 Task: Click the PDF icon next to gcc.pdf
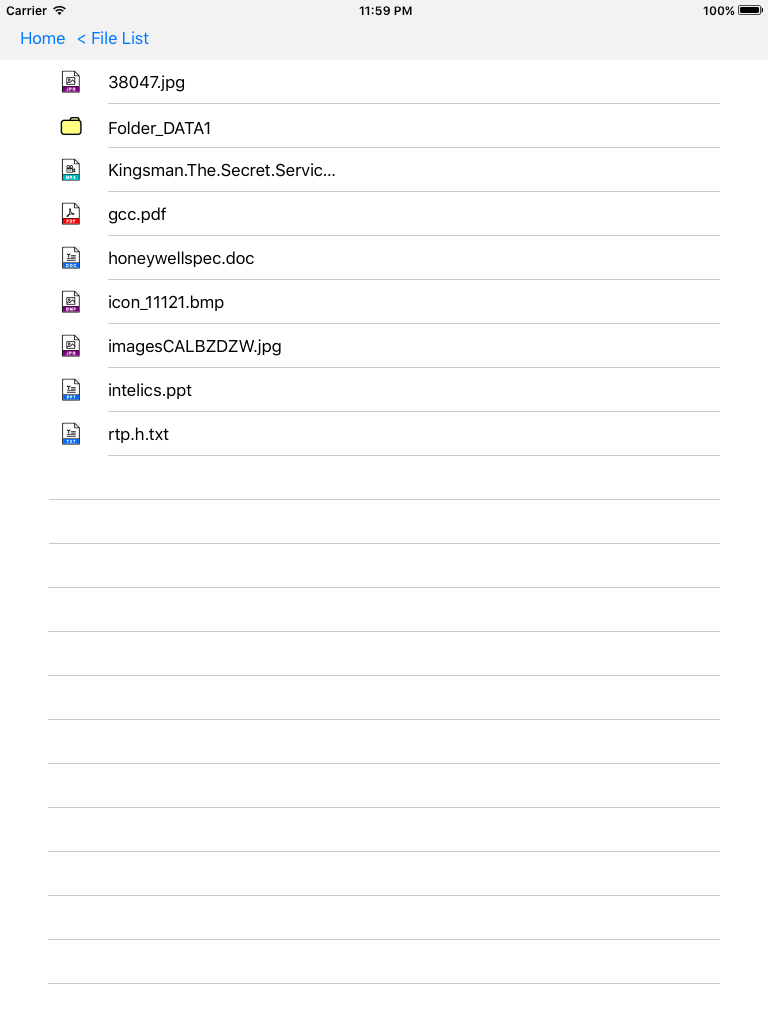pos(70,214)
